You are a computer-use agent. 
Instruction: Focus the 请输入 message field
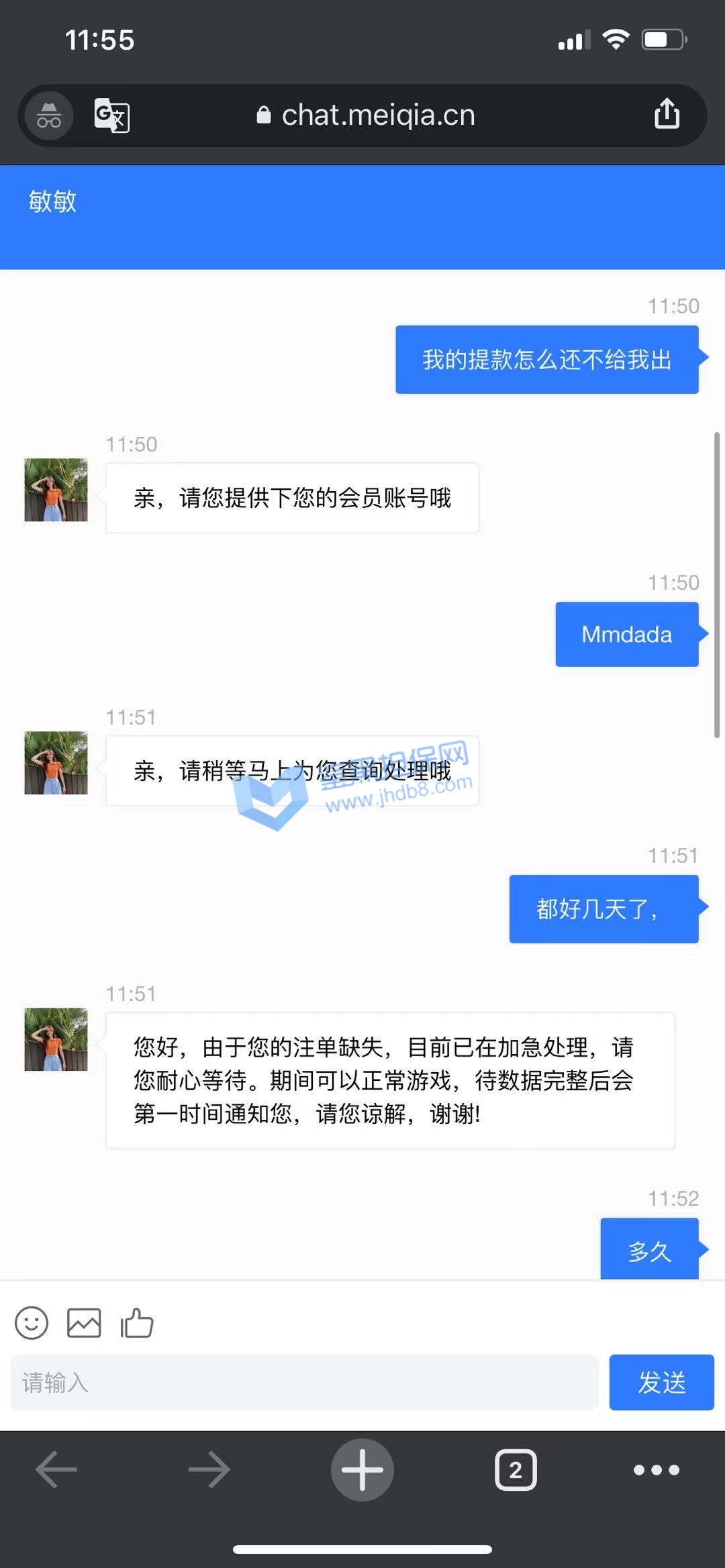coord(304,1382)
